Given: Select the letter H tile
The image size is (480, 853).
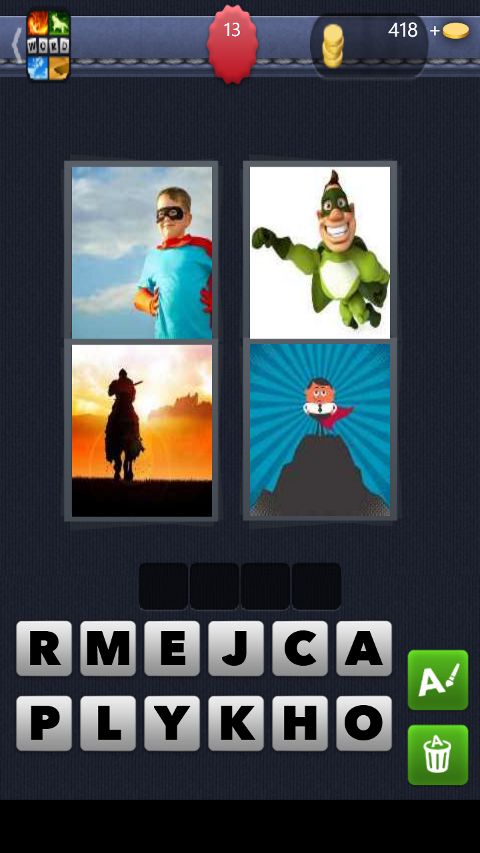Looking at the screenshot, I should 300,724.
